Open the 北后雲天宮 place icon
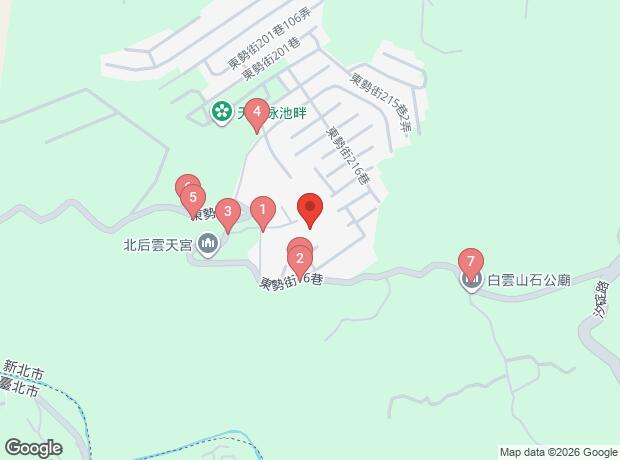Viewport: 620px width, 460px height. pyautogui.click(x=209, y=243)
